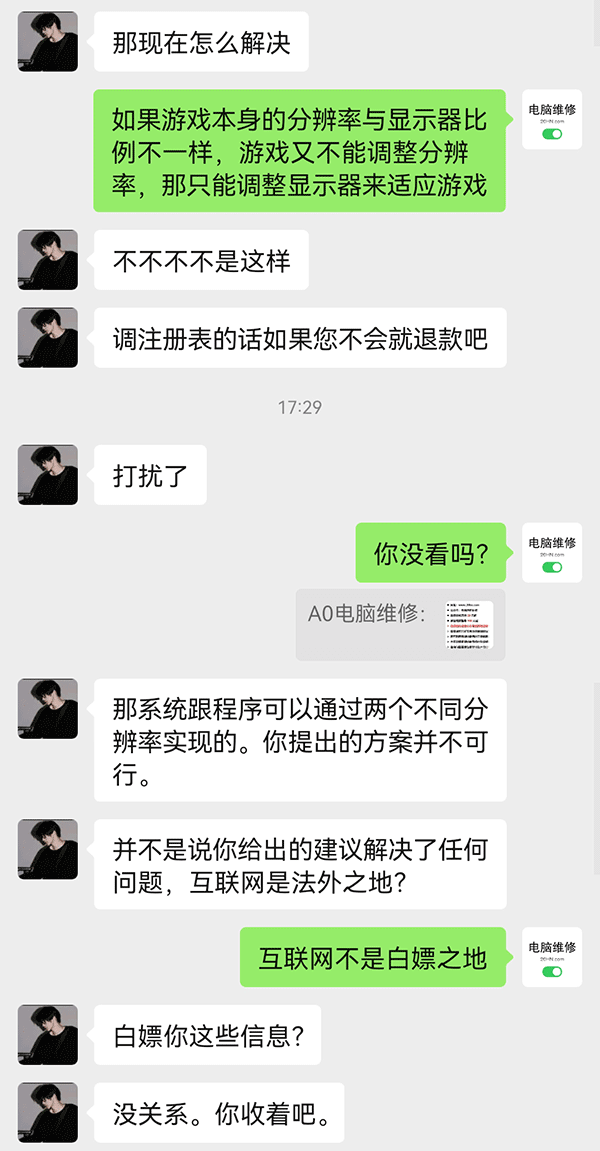Image resolution: width=600 pixels, height=1151 pixels.
Task: Open avatar beside '打扰了' message
Action: [x=48, y=474]
